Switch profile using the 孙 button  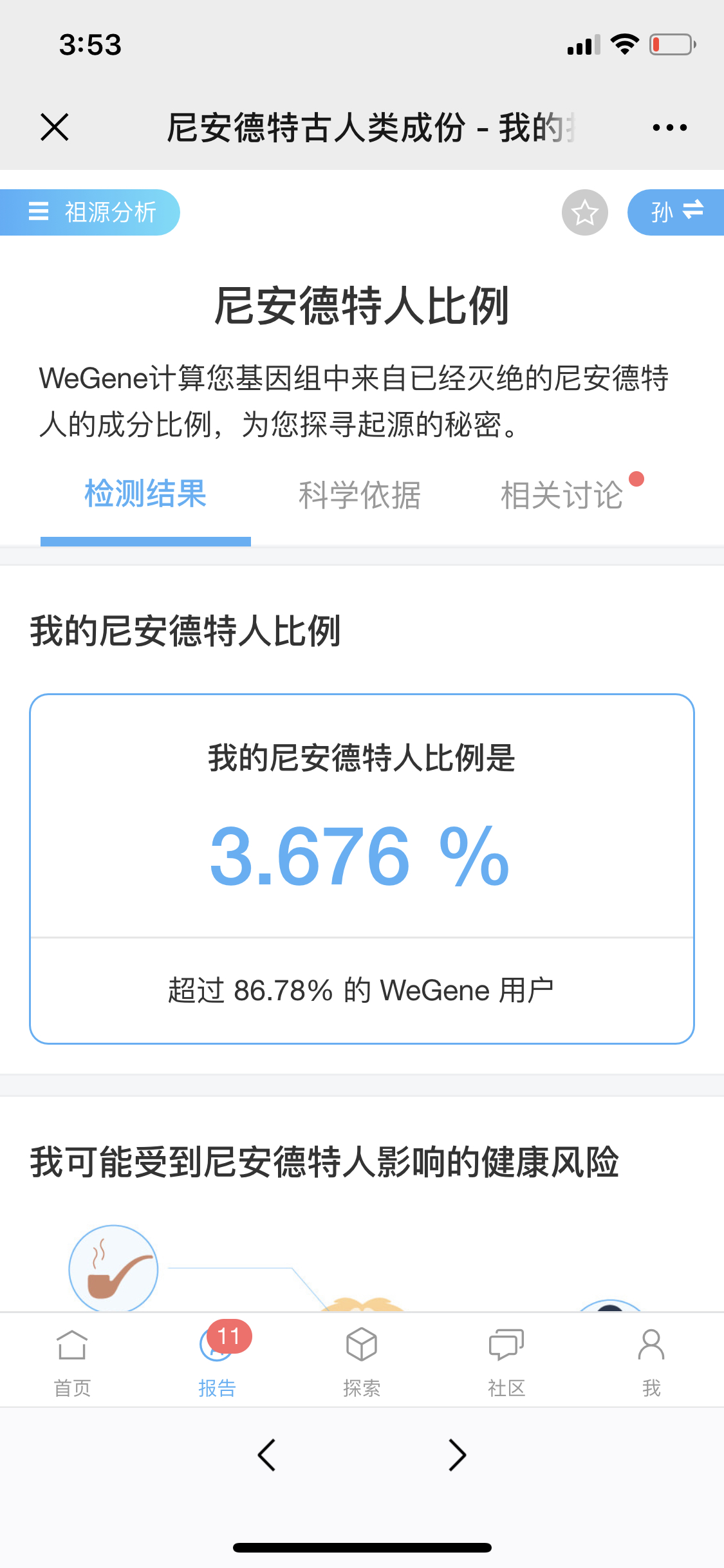(x=676, y=212)
